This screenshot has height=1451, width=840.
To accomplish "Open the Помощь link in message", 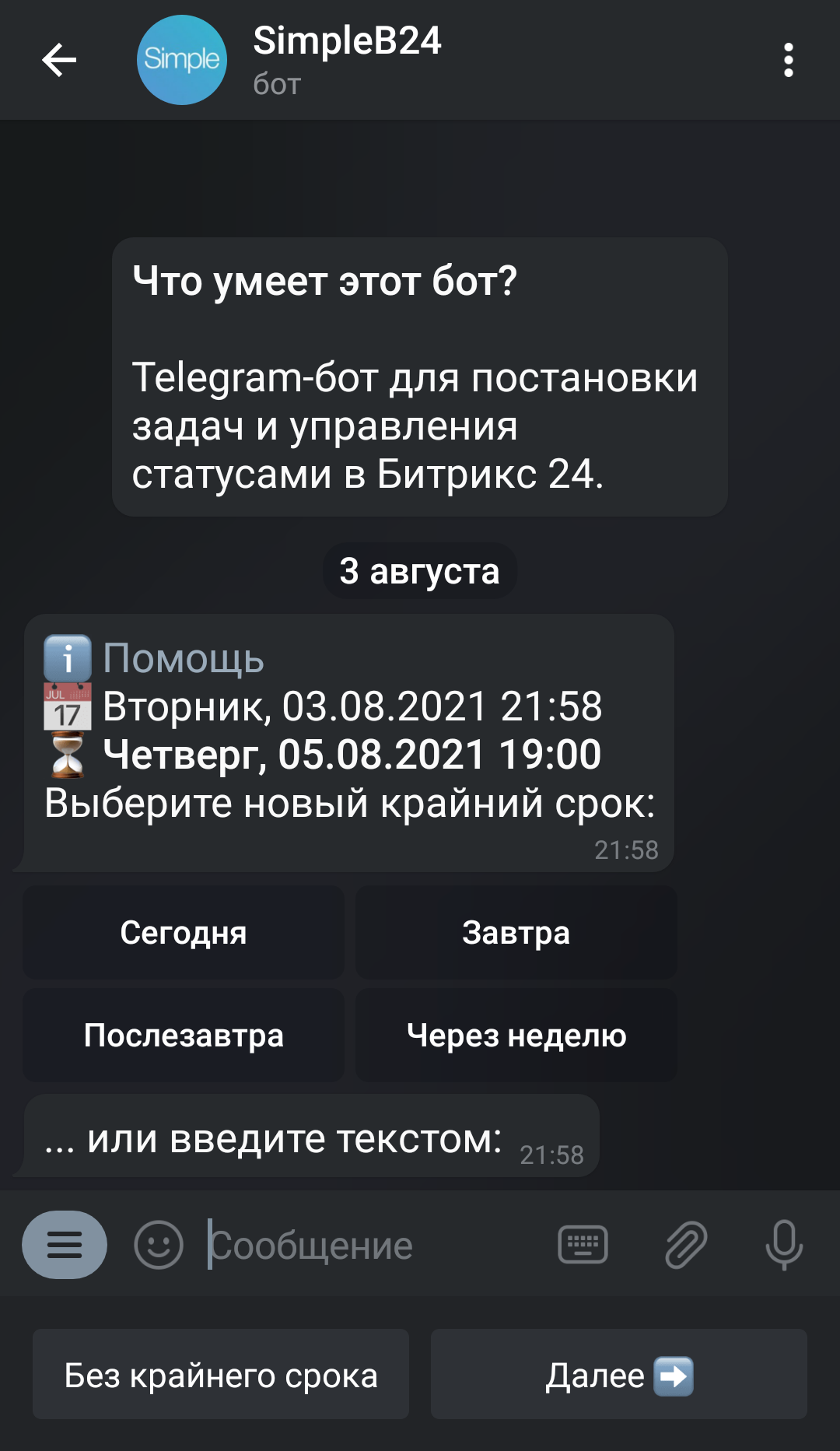I will point(184,658).
